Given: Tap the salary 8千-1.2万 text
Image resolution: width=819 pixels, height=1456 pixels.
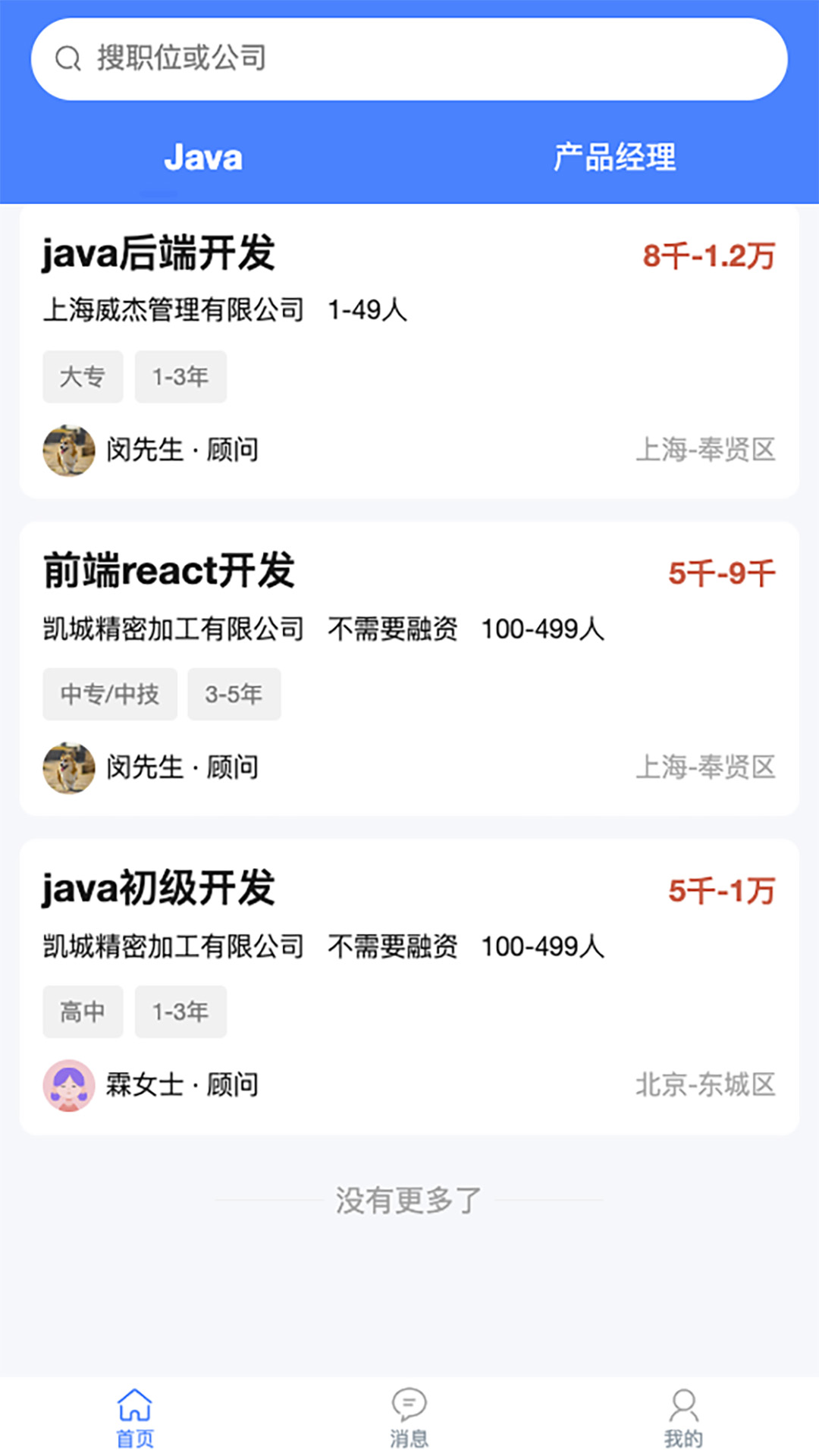Looking at the screenshot, I should (710, 255).
